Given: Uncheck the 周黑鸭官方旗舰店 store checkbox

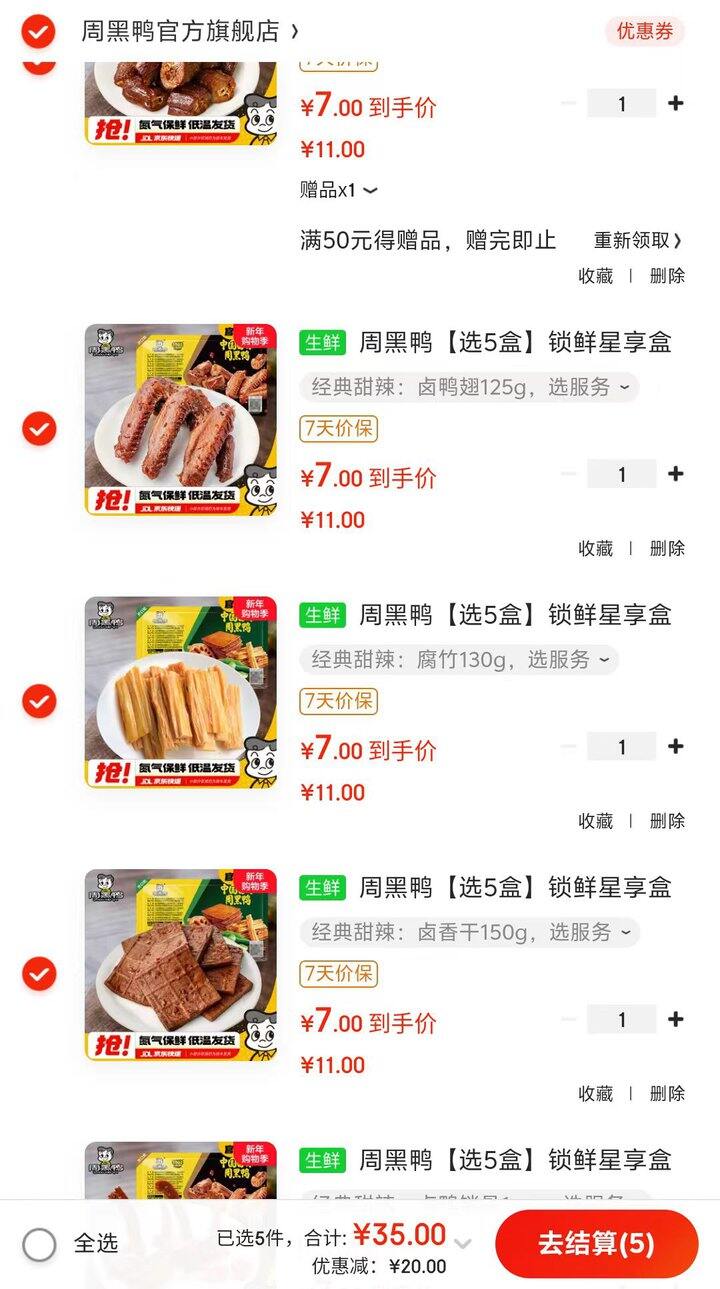Looking at the screenshot, I should [38, 31].
